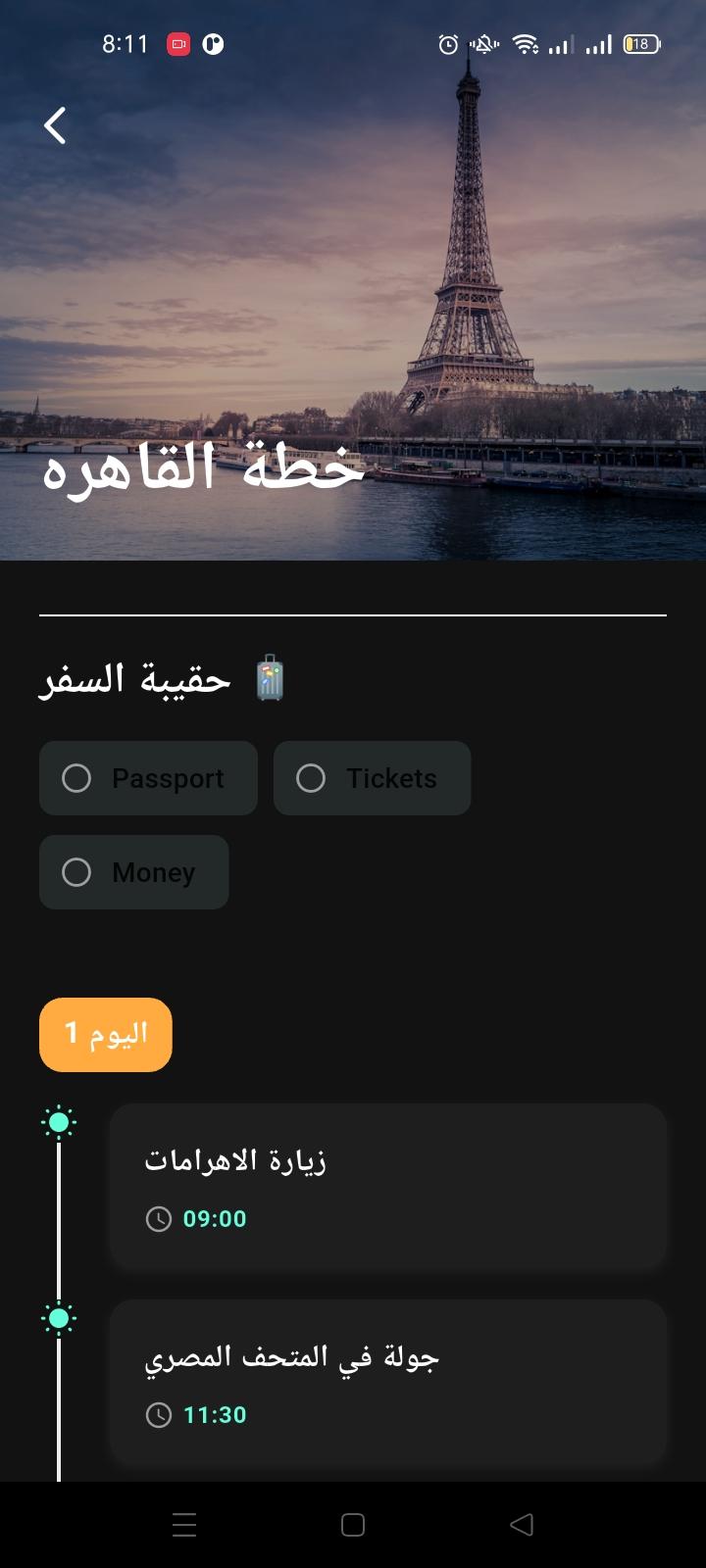Image resolution: width=706 pixels, height=1568 pixels.
Task: Tap the back arrow icon
Action: point(54,125)
